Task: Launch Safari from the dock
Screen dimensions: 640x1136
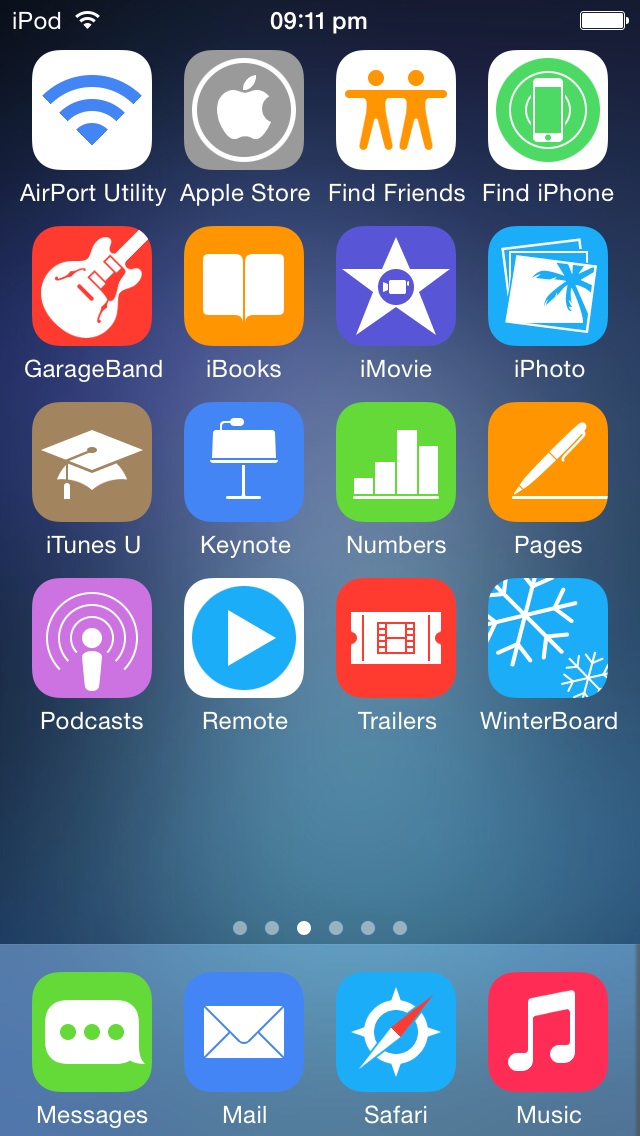Action: (396, 1032)
